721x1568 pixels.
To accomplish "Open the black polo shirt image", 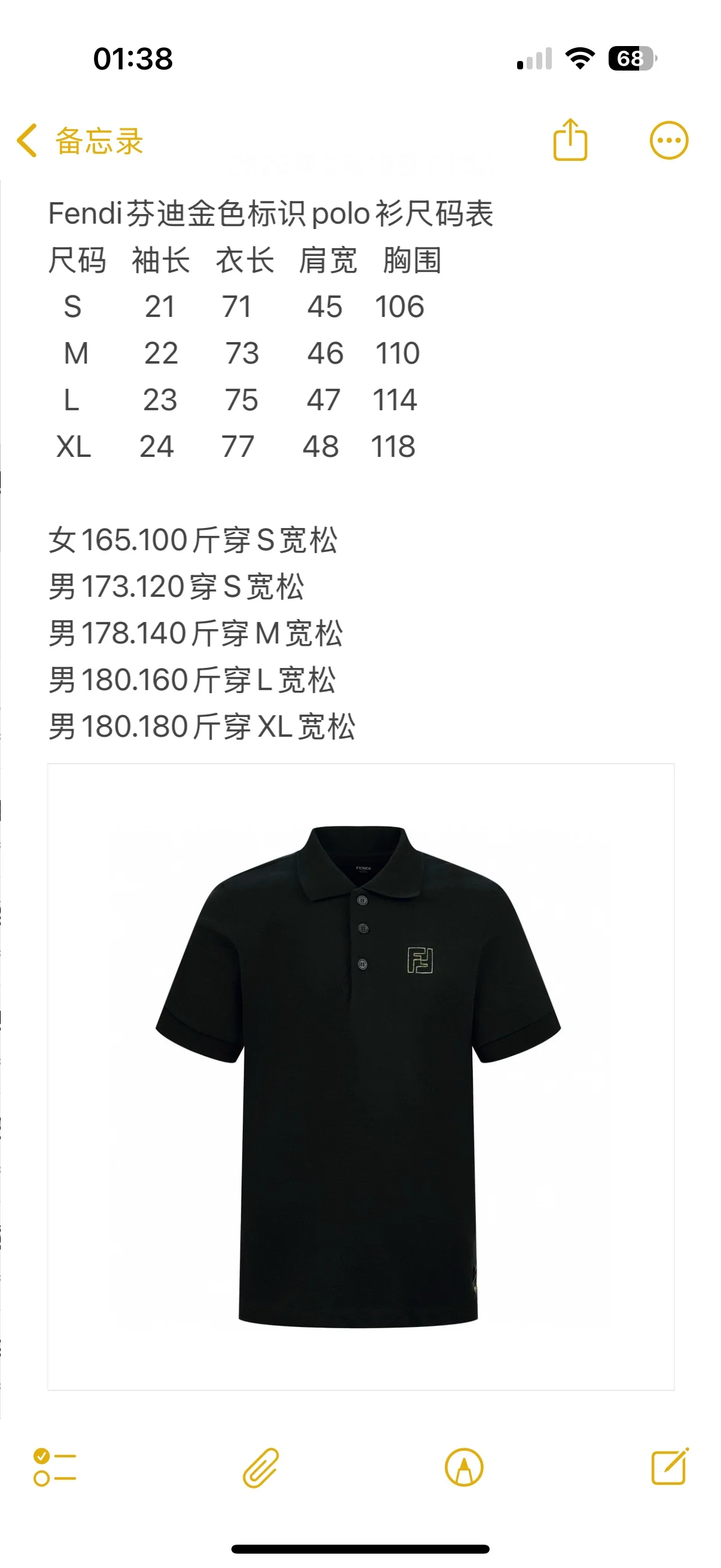I will (361, 1077).
